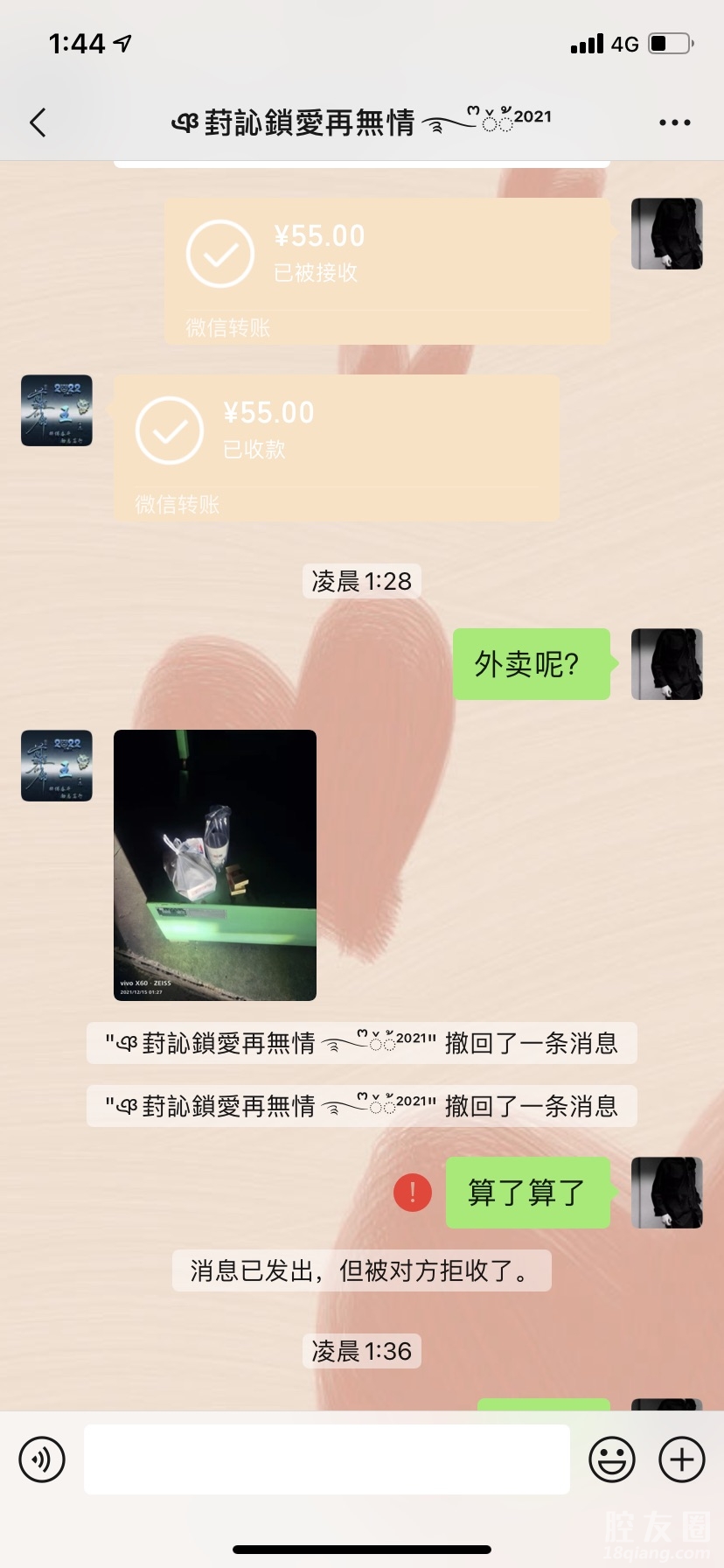Go back to the chat list
This screenshot has width=724, height=1568.
coord(38,122)
